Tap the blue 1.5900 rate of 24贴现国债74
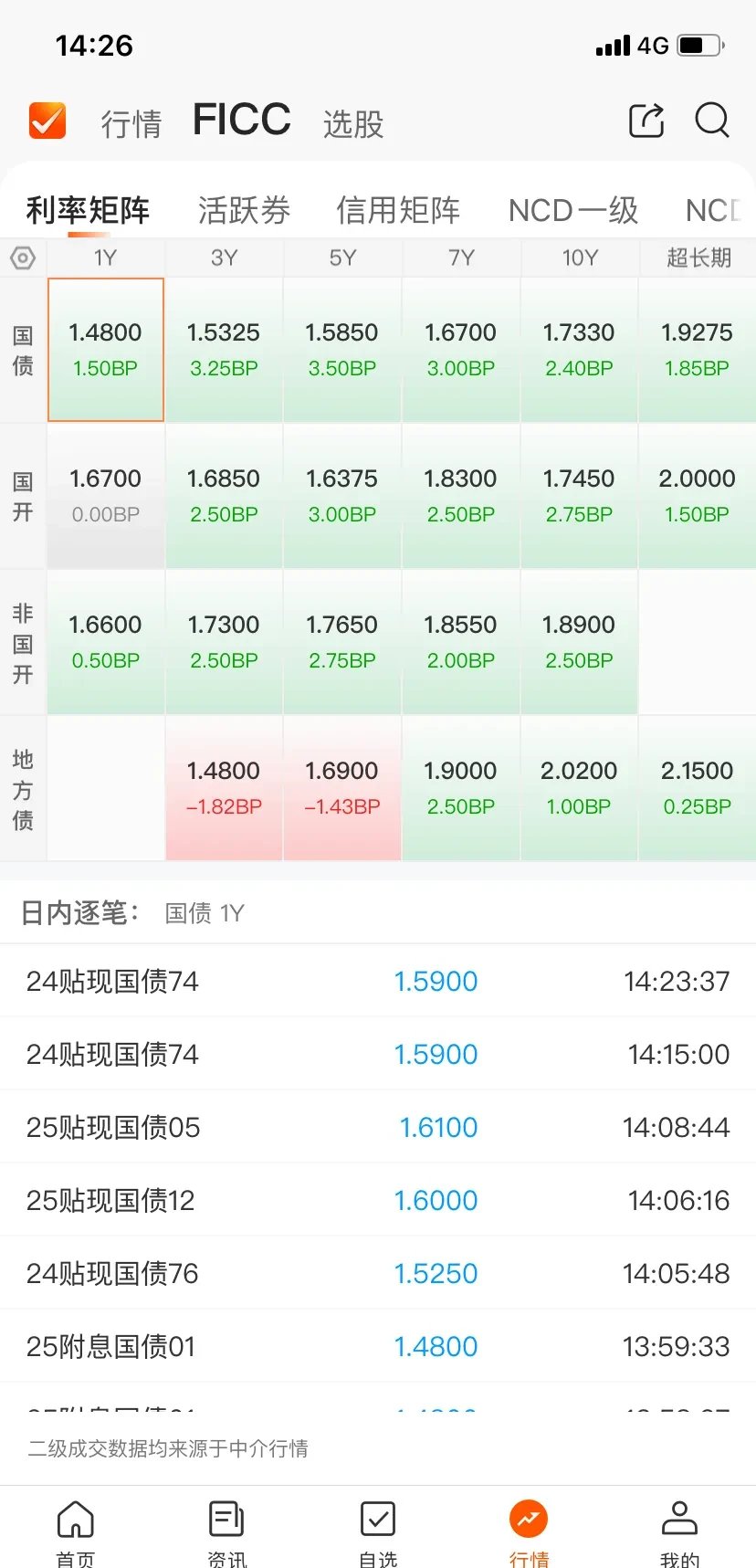 (436, 981)
